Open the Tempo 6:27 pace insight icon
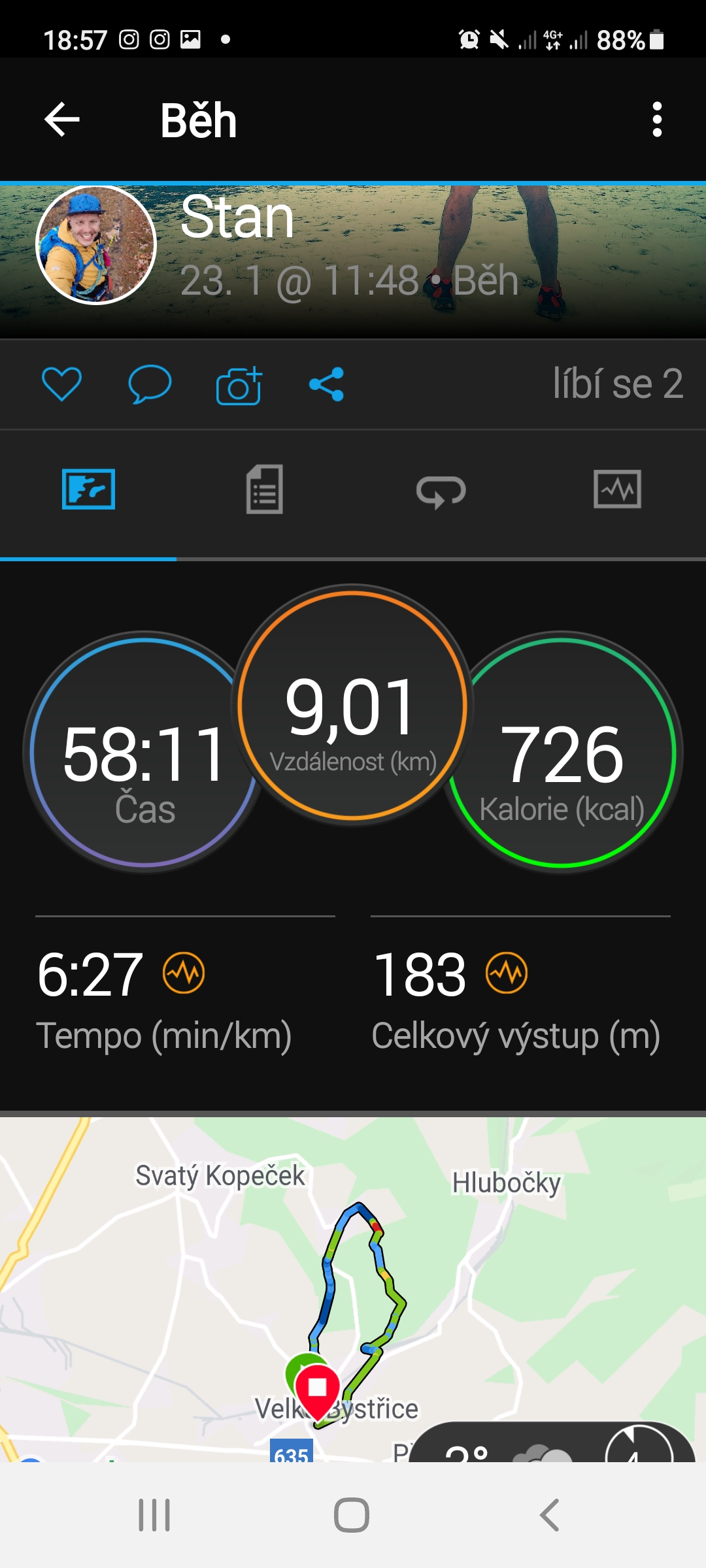The height and width of the screenshot is (1568, 706). tap(184, 973)
